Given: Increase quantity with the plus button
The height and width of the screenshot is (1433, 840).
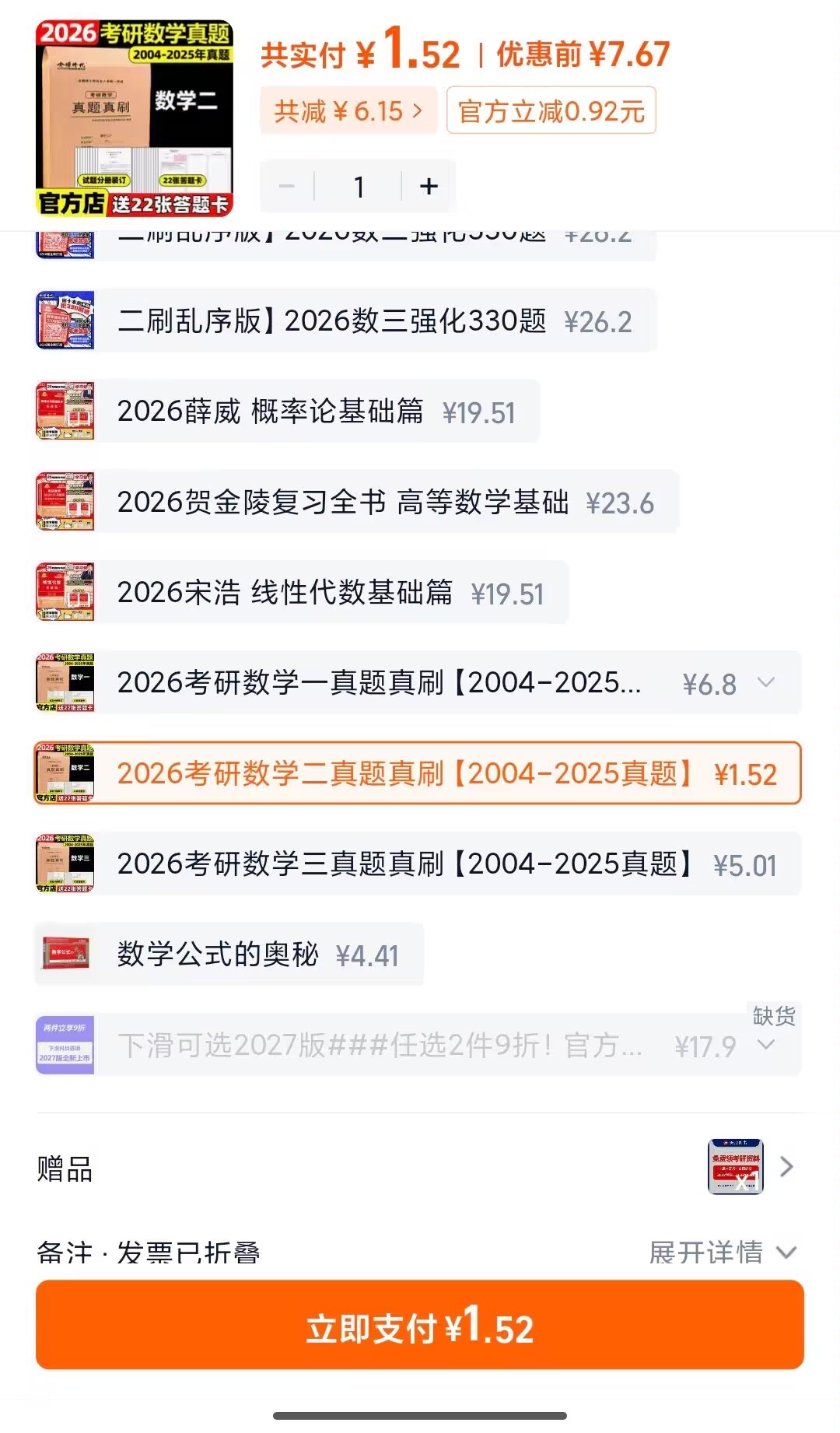Looking at the screenshot, I should [x=429, y=187].
